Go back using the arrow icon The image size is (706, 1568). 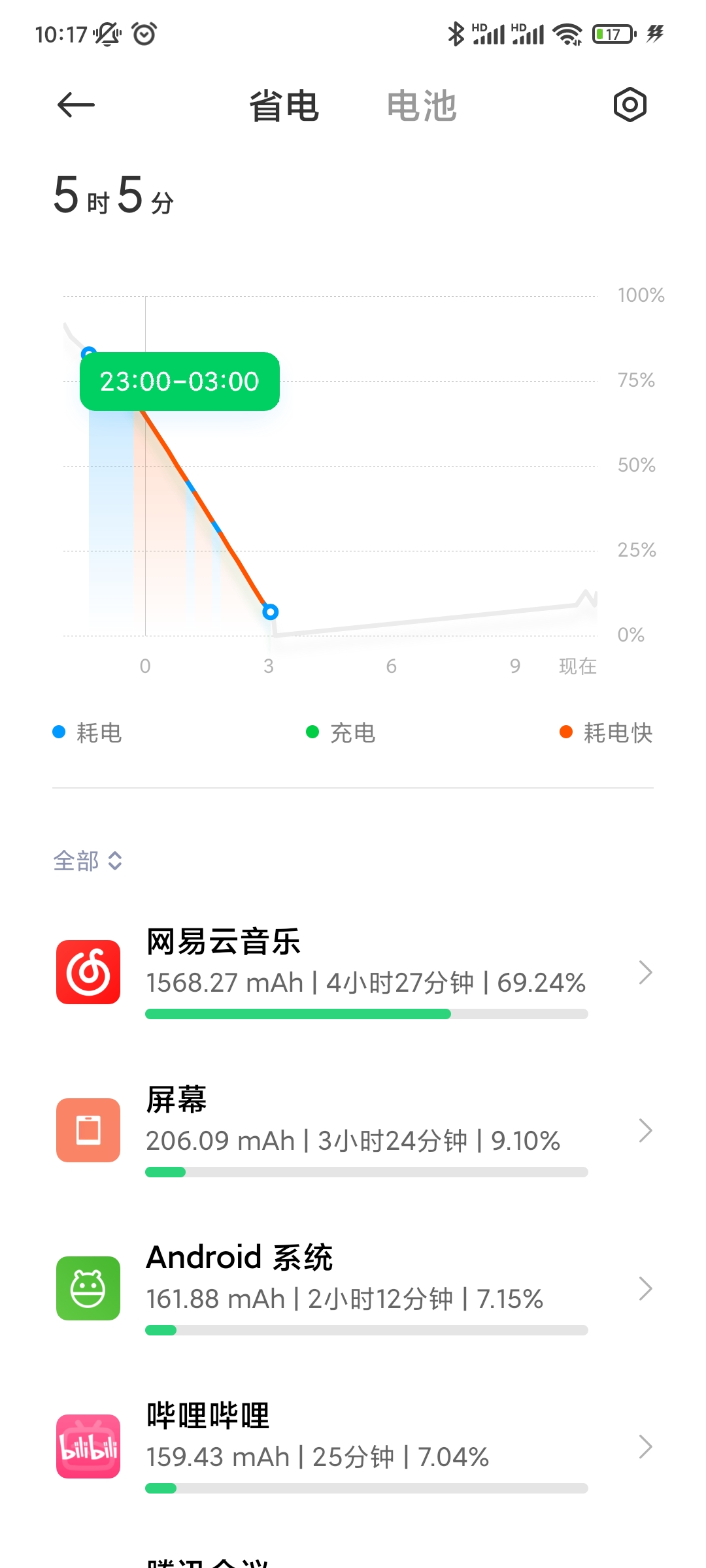(76, 105)
